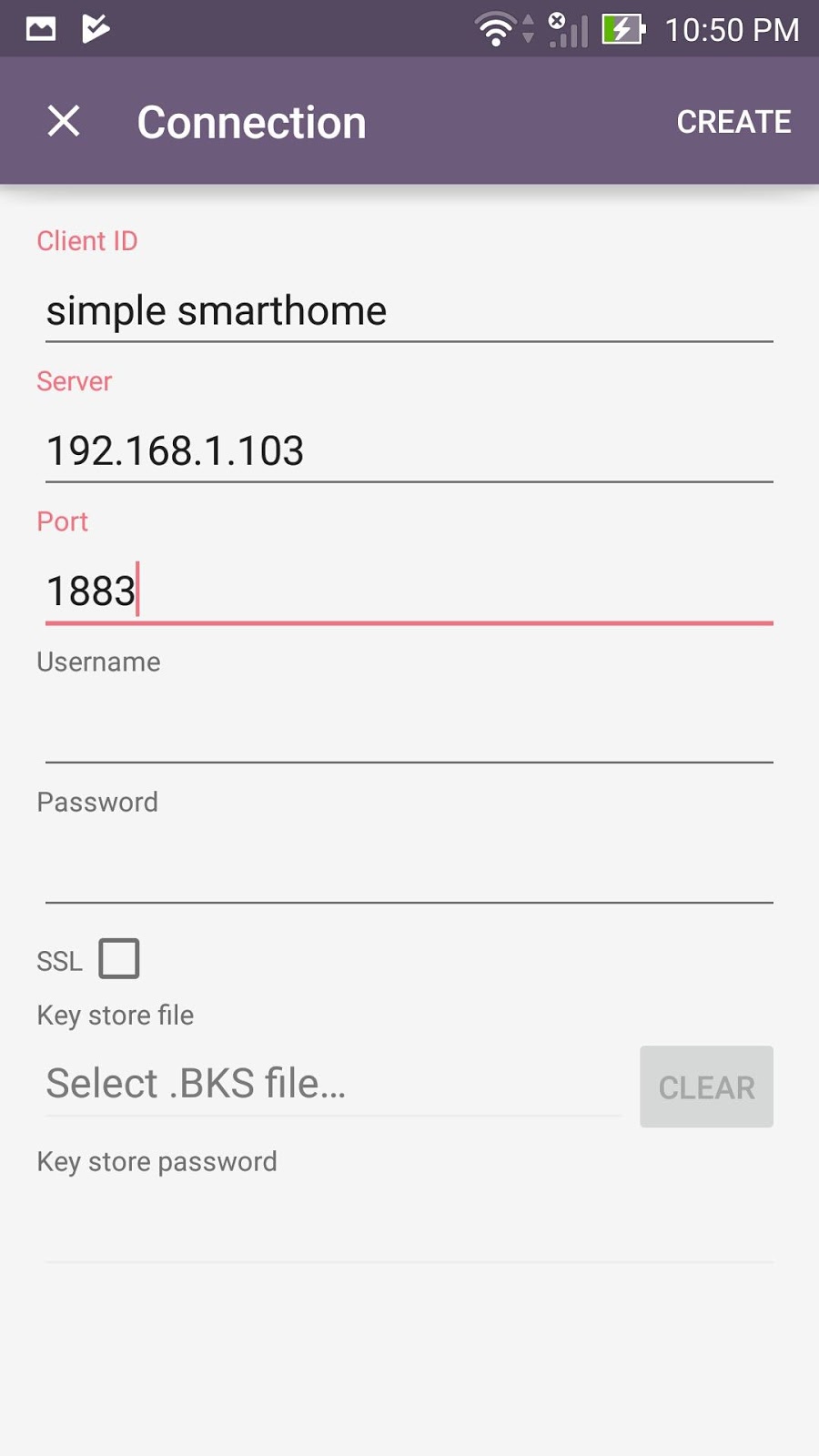Image resolution: width=819 pixels, height=1456 pixels.
Task: Focus the Password field
Action: (409, 871)
